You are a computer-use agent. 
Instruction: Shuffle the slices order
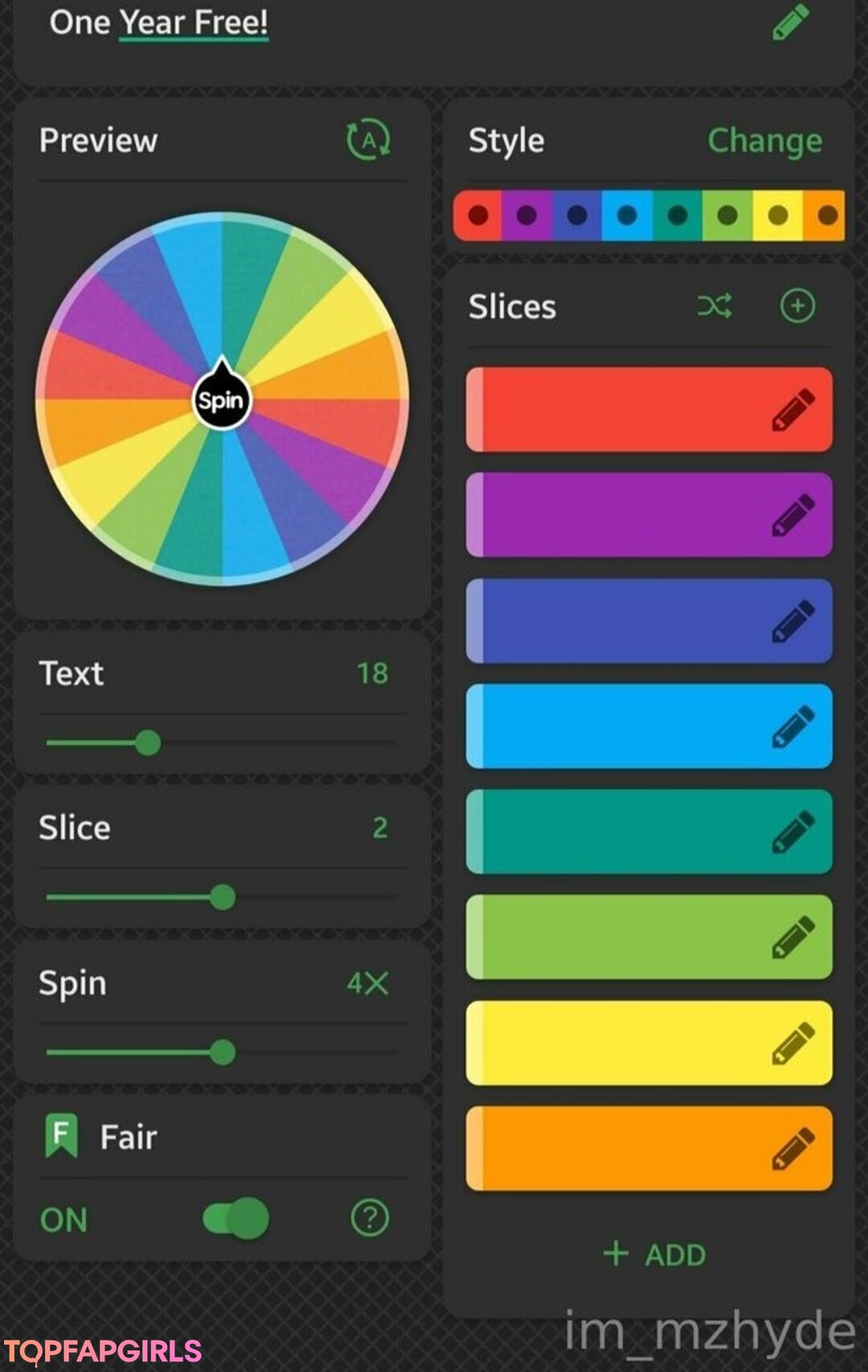[714, 306]
